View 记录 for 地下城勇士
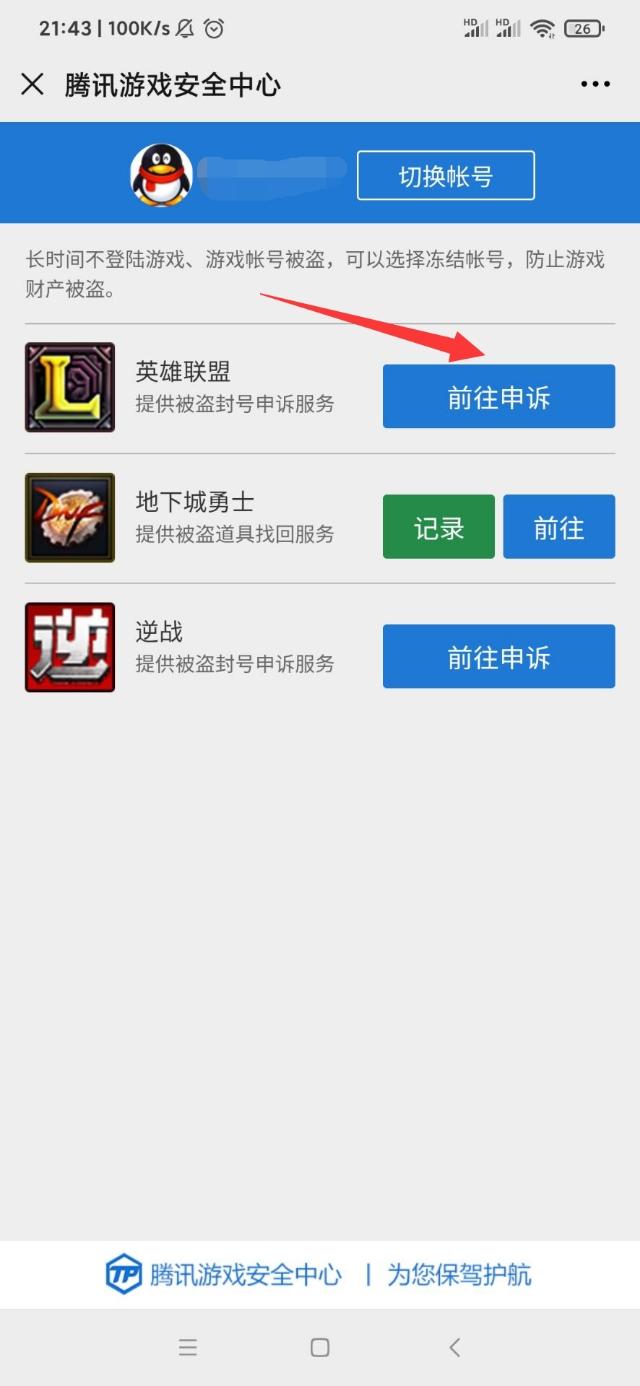 (438, 527)
